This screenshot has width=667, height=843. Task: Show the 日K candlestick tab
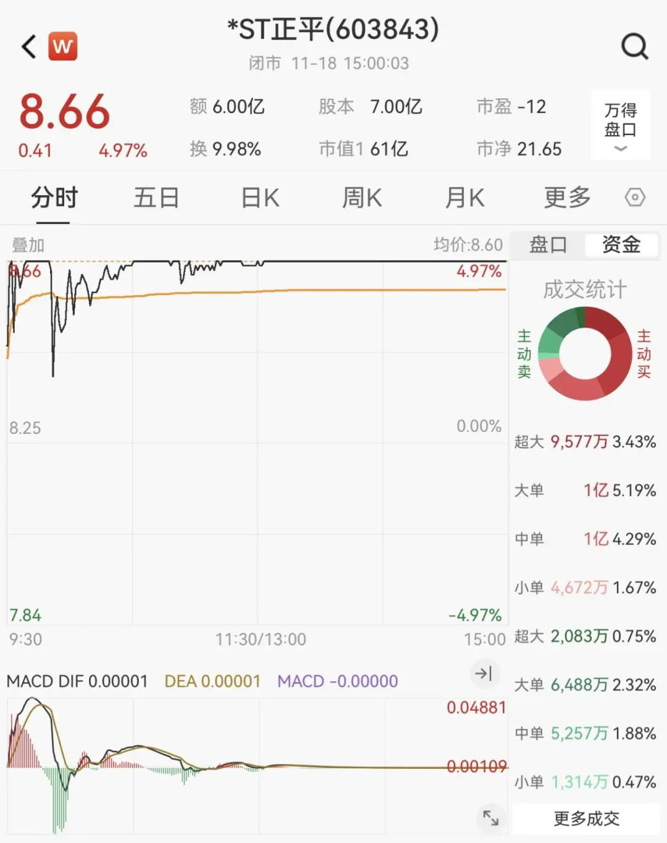click(x=260, y=198)
